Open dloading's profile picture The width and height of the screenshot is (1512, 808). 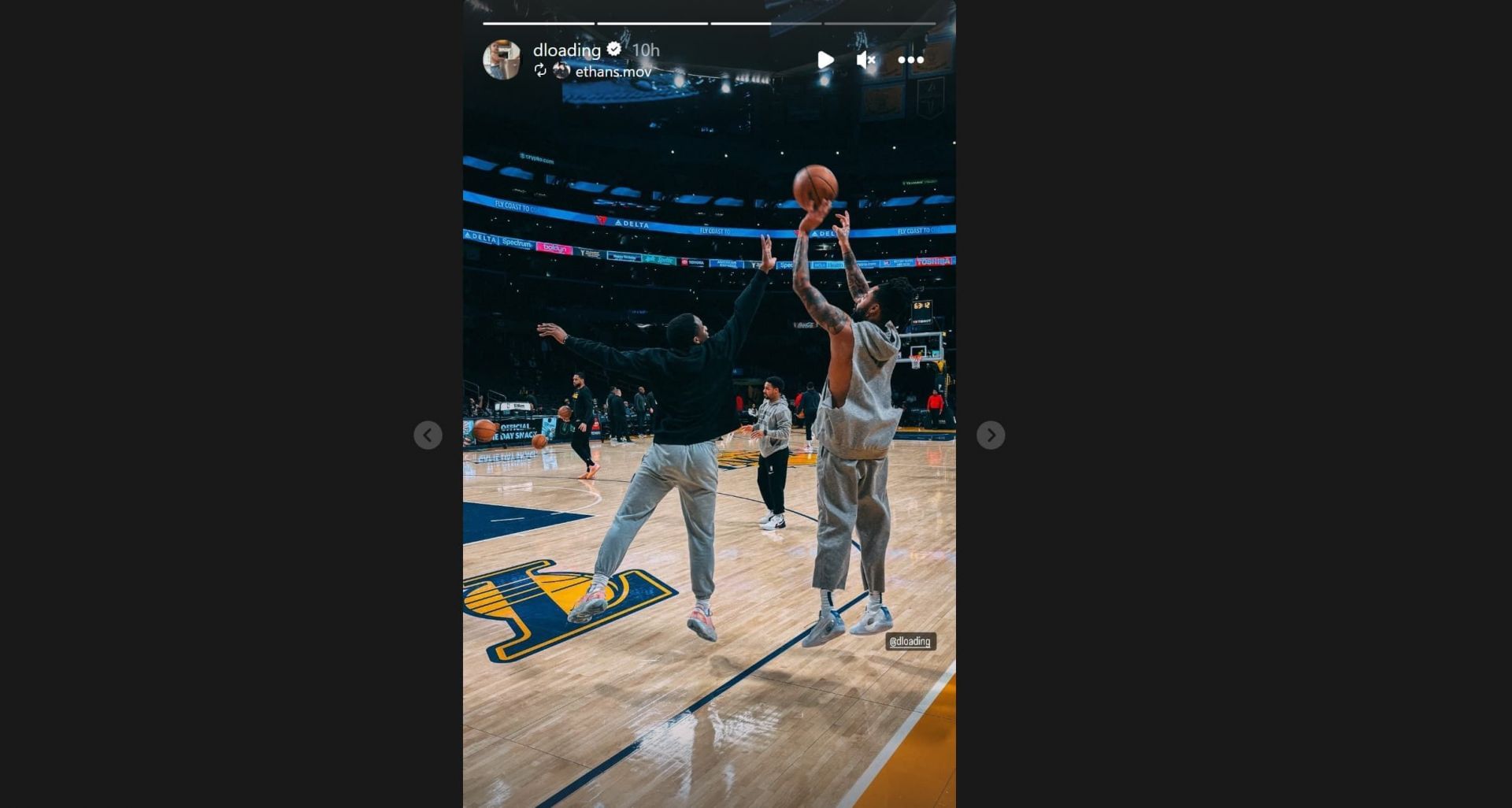pos(502,60)
